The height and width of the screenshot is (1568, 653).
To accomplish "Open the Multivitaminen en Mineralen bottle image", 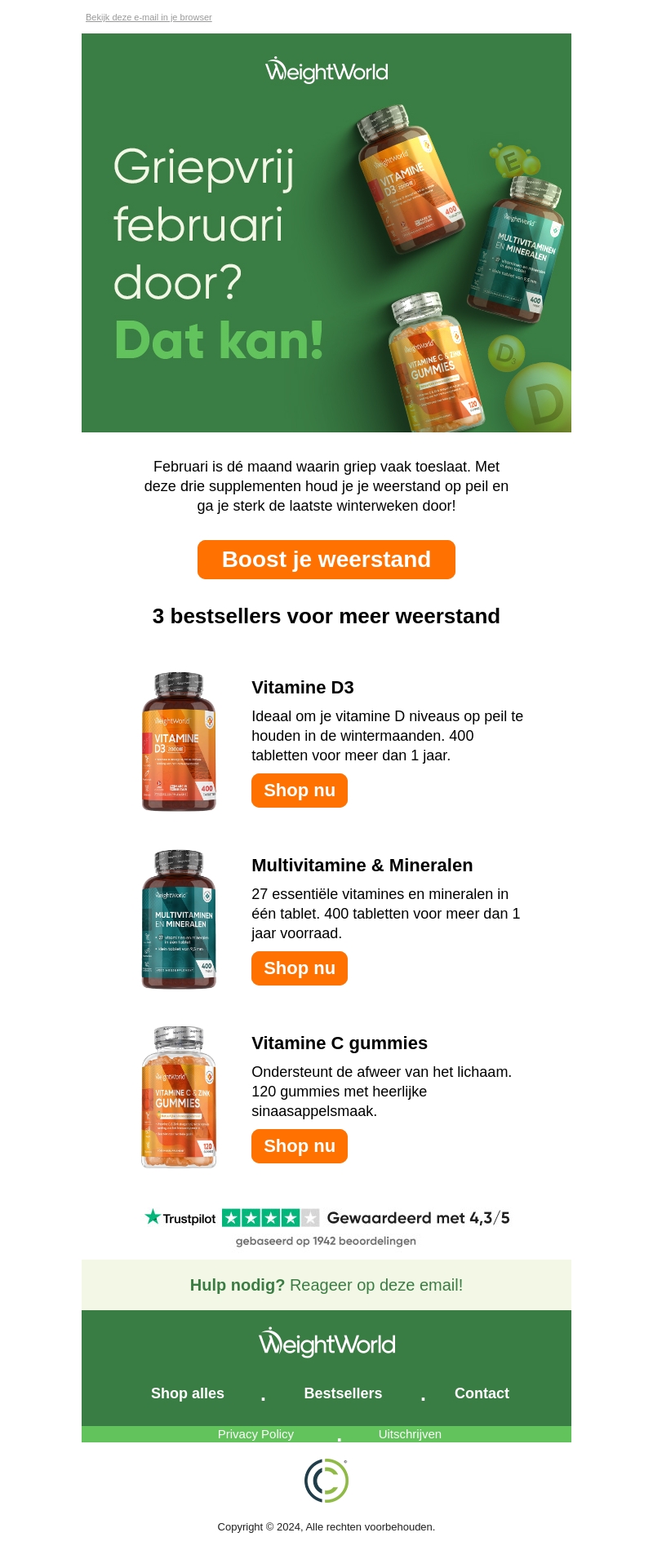I will point(179,919).
